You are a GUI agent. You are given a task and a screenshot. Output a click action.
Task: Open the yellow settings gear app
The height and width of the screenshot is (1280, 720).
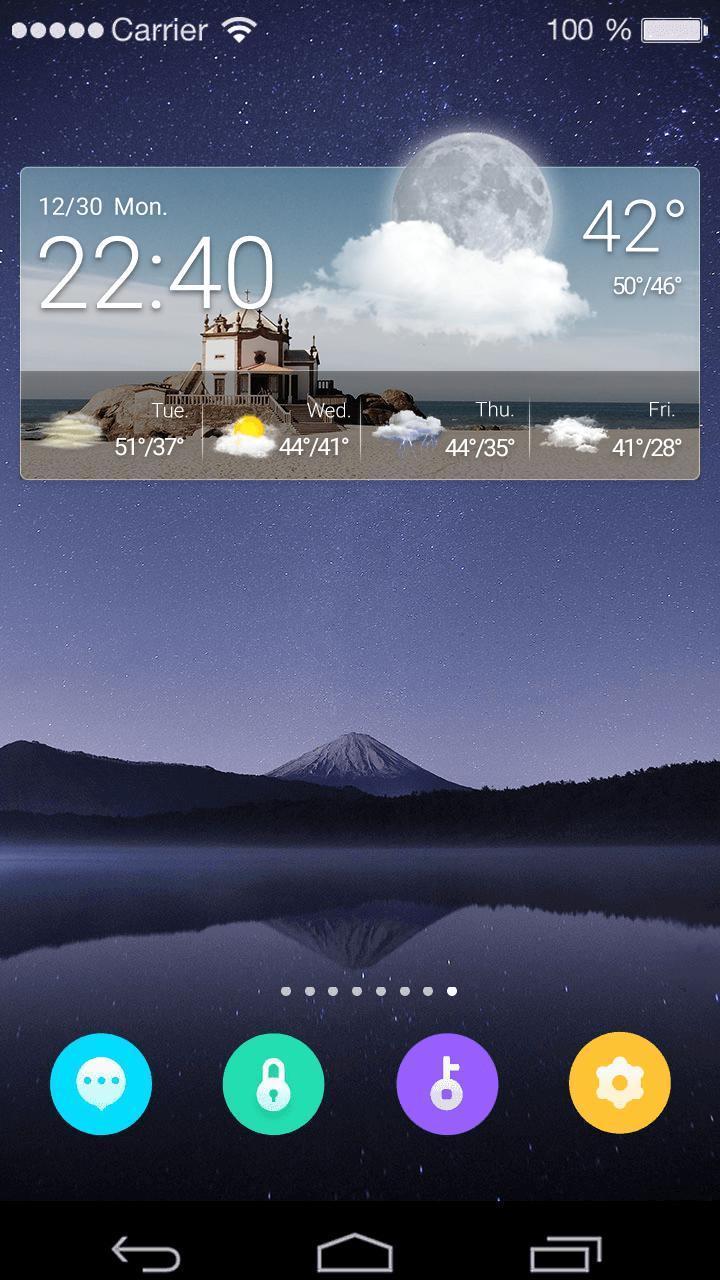point(619,1084)
